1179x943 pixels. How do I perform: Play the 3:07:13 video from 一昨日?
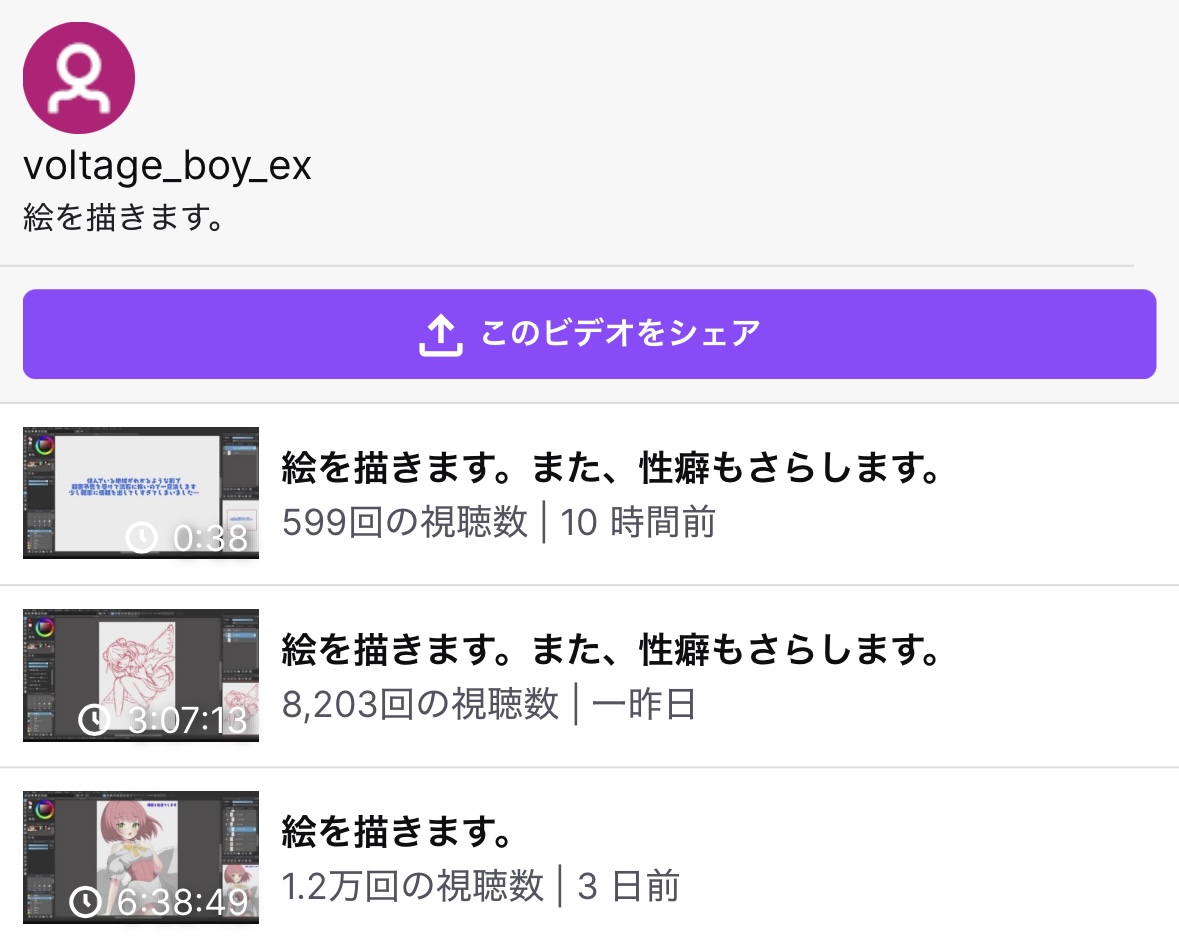[141, 675]
